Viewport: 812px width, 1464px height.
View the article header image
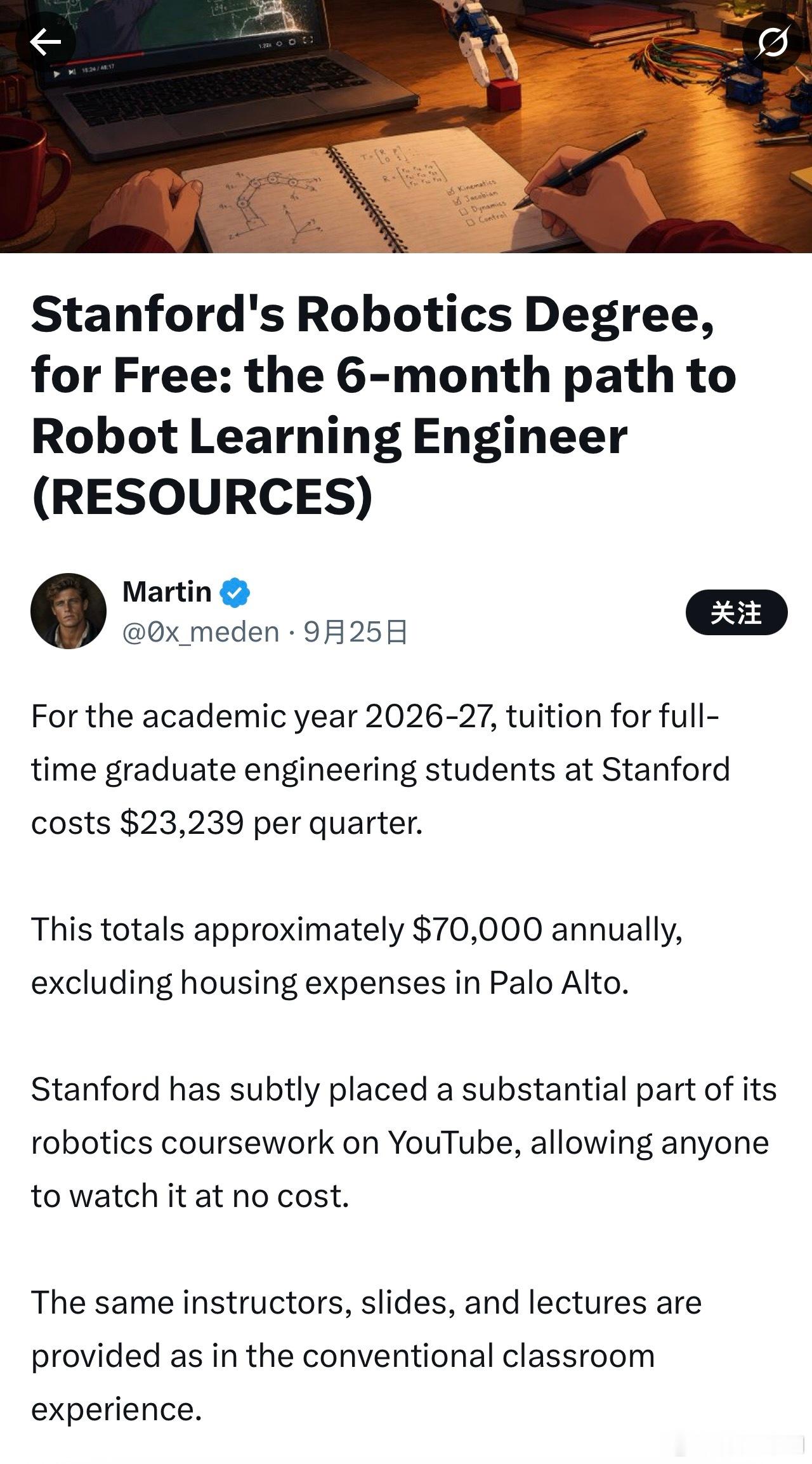coord(406,126)
